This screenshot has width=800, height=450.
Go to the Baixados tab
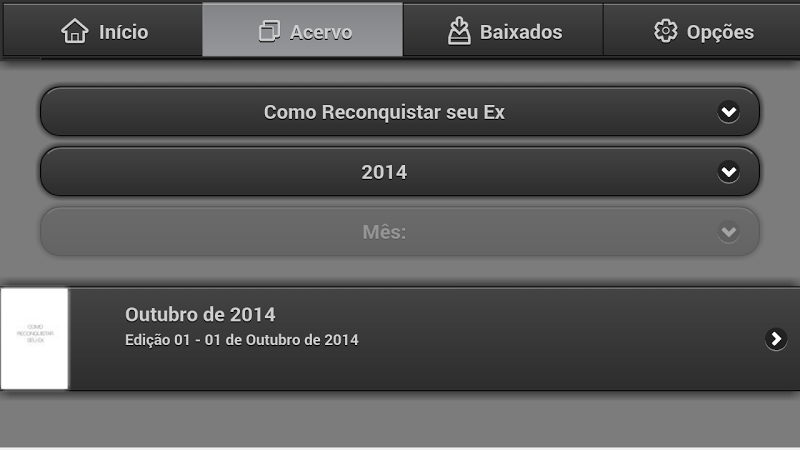click(503, 31)
